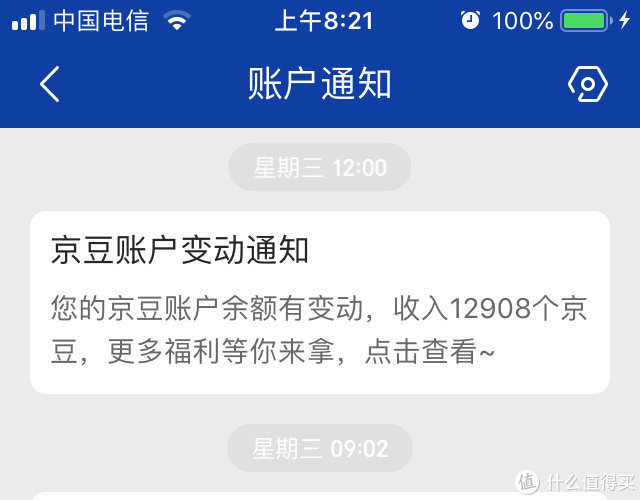Open the 京豆账户变动通知 card
The image size is (640, 500).
click(319, 301)
